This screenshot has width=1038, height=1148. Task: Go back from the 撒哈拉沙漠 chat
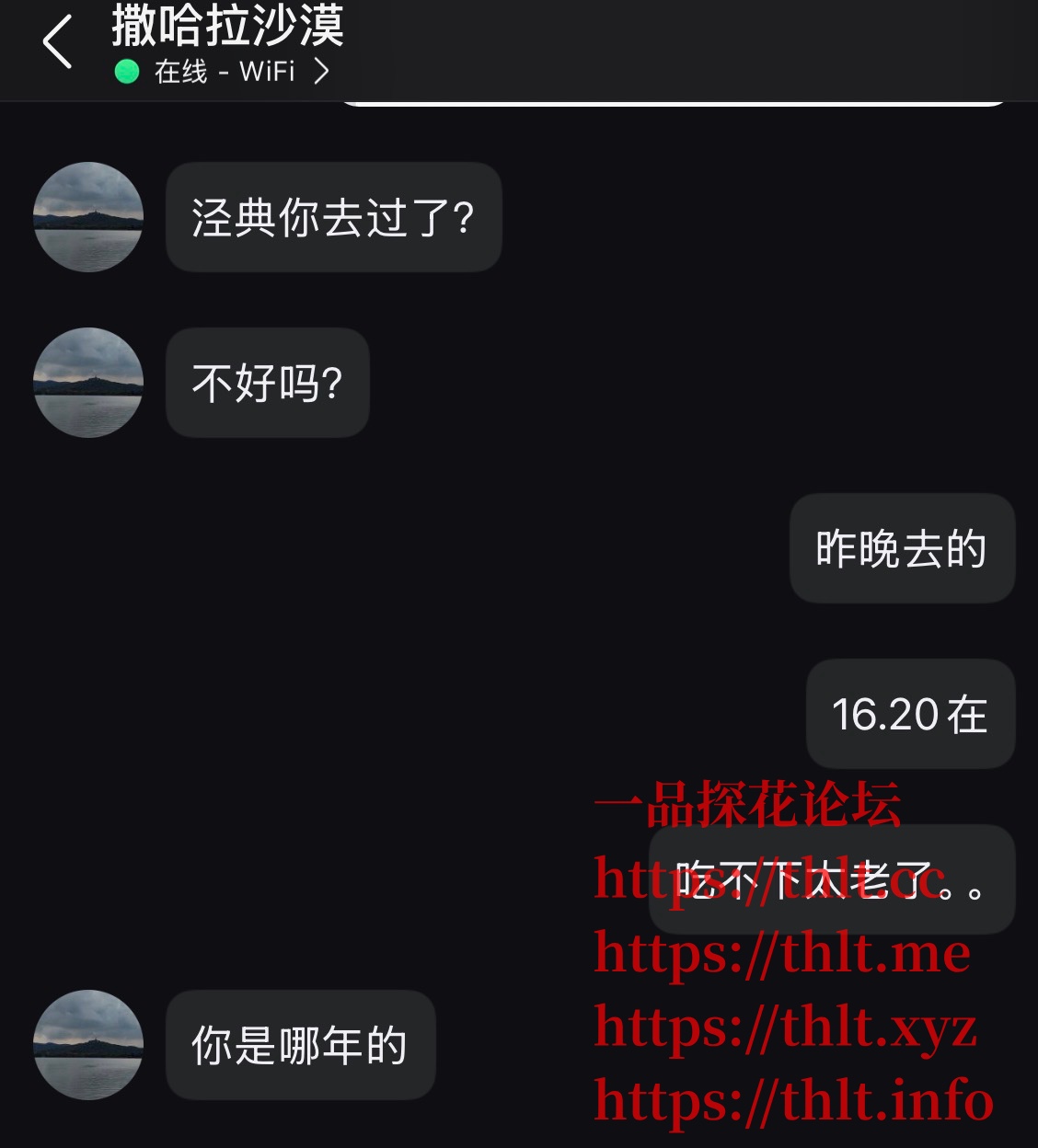click(x=57, y=43)
